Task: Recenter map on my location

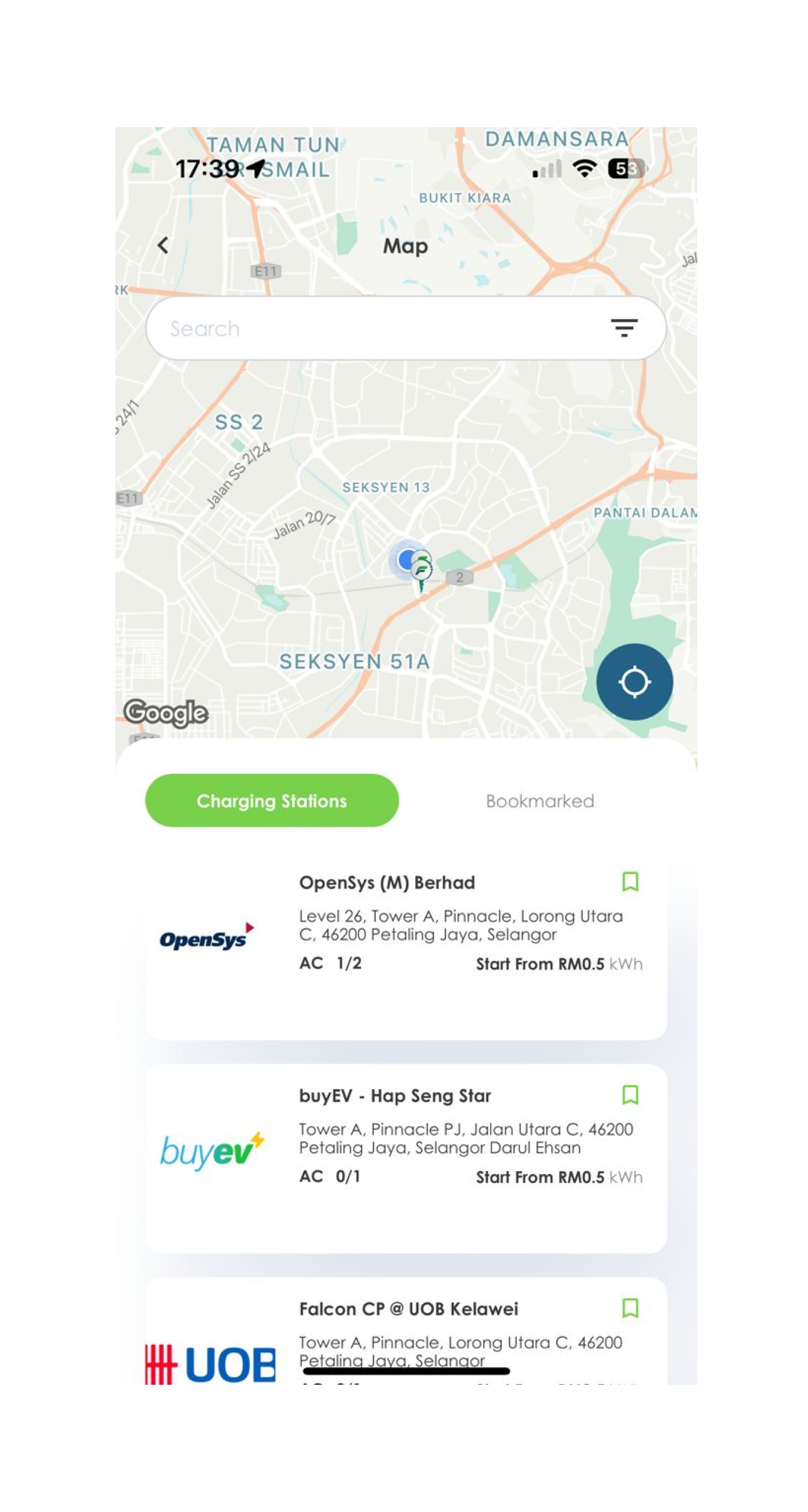Action: (x=634, y=682)
